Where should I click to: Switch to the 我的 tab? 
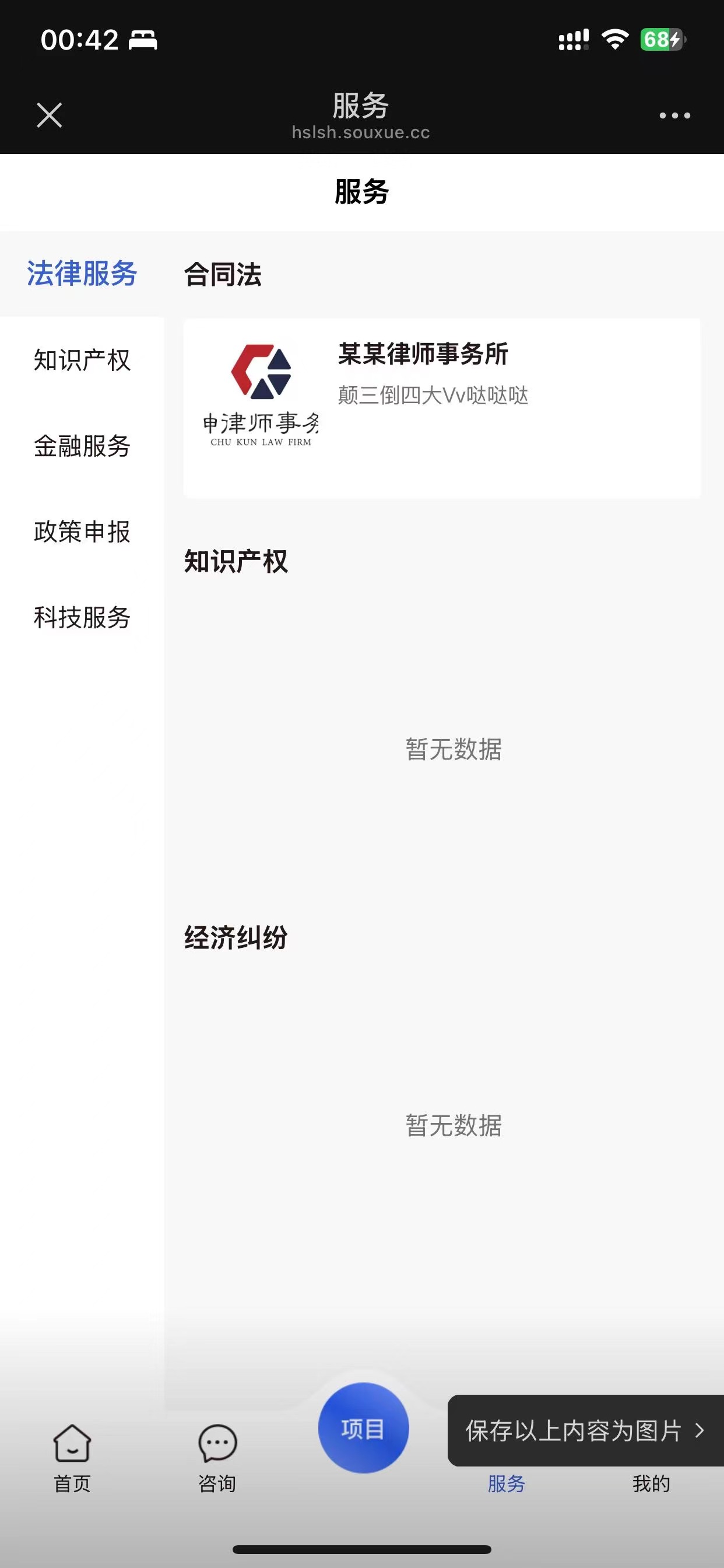pos(651,1483)
